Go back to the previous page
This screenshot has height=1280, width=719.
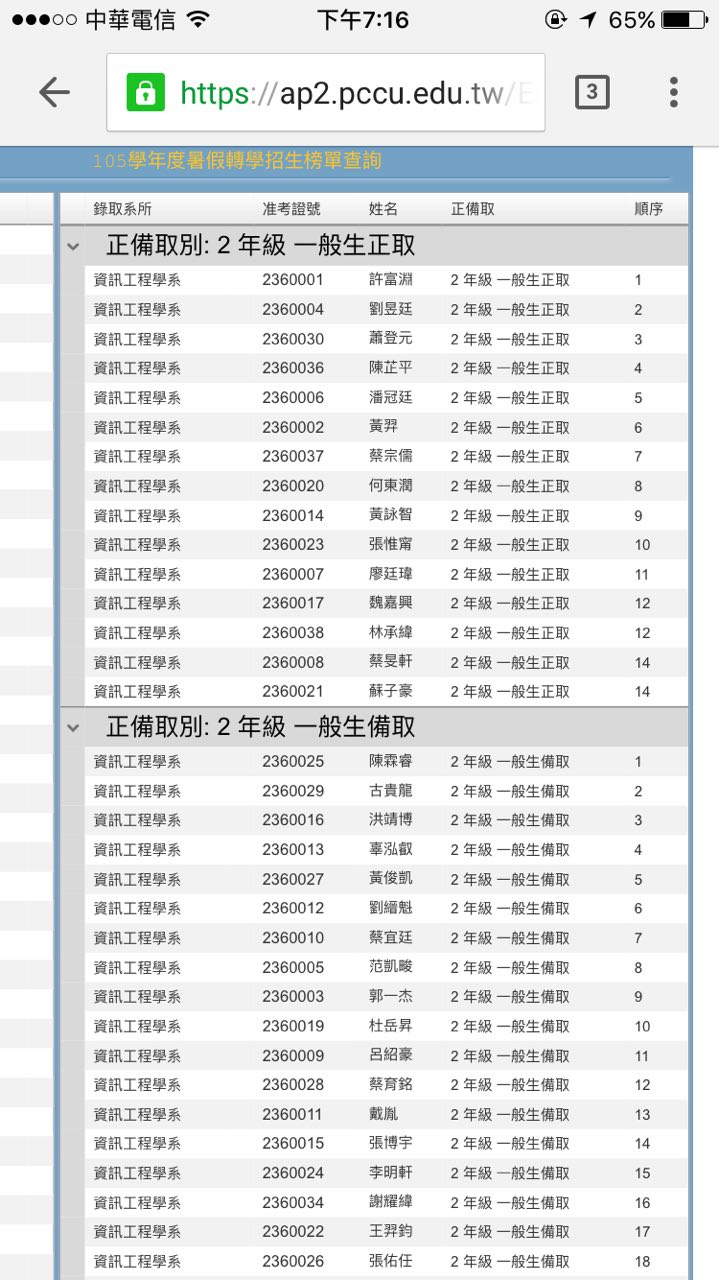coord(54,93)
